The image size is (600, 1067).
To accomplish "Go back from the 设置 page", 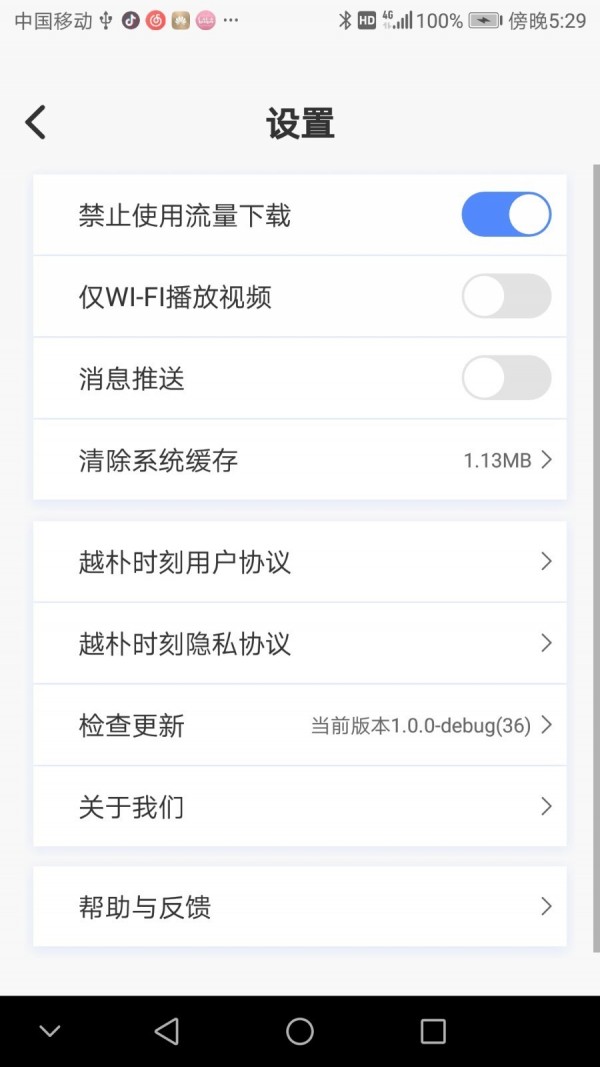I will [36, 123].
